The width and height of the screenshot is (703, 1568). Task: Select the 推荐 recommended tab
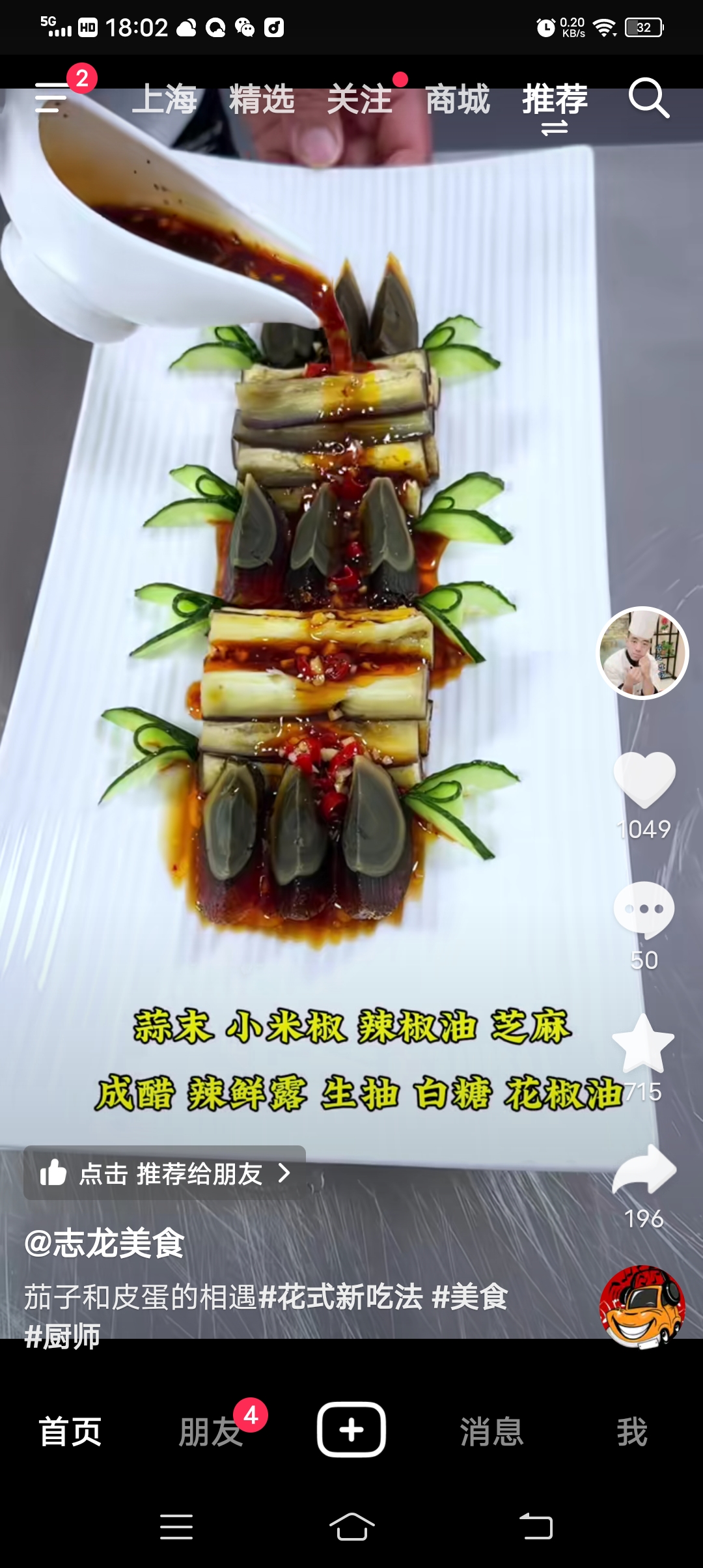pos(555,100)
